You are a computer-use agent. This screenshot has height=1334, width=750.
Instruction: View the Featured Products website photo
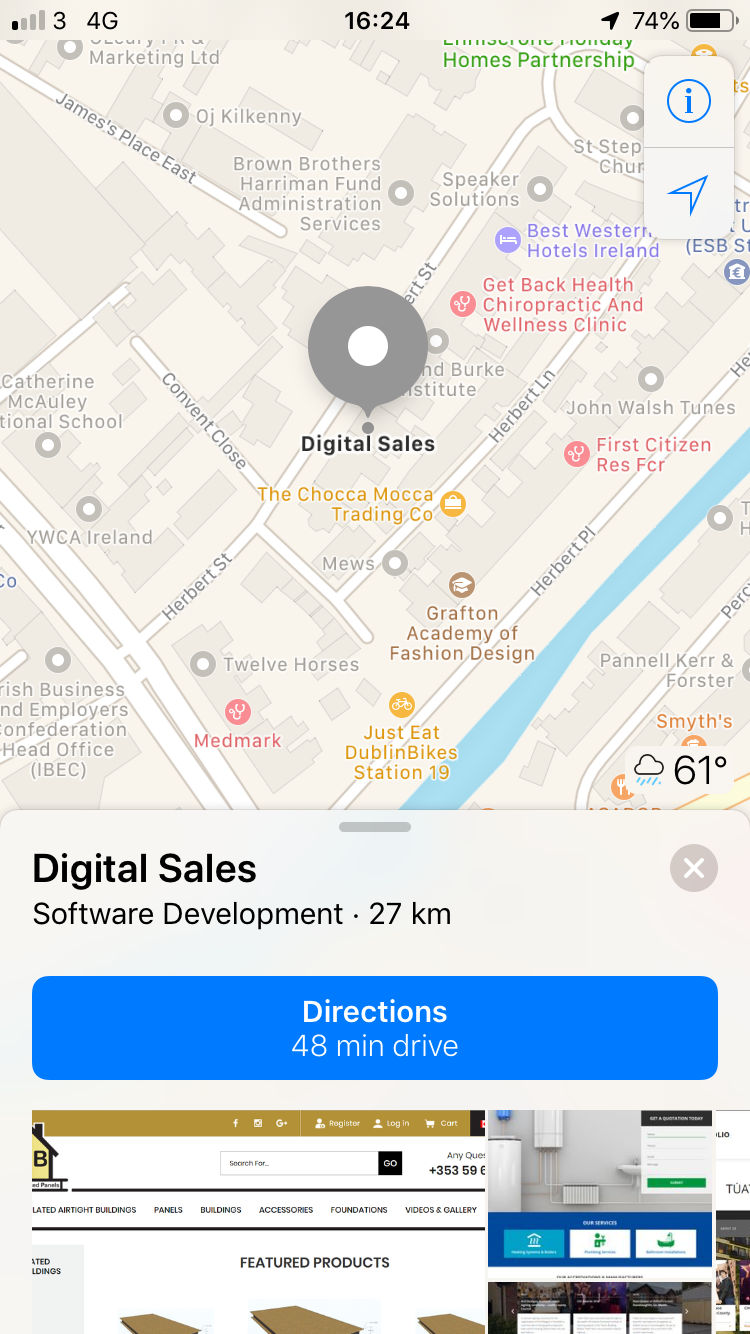(x=258, y=1222)
